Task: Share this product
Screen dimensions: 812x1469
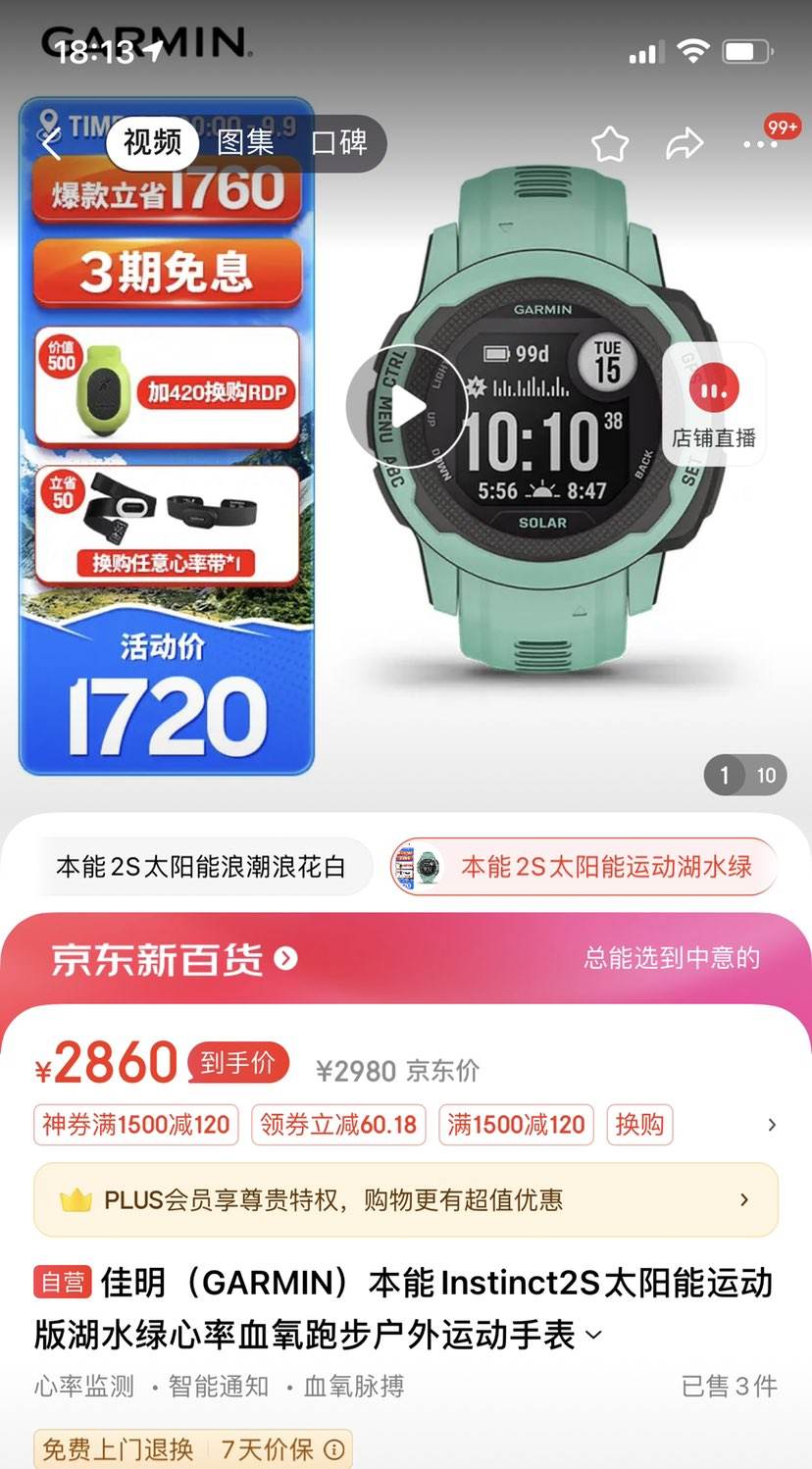Action: click(685, 144)
